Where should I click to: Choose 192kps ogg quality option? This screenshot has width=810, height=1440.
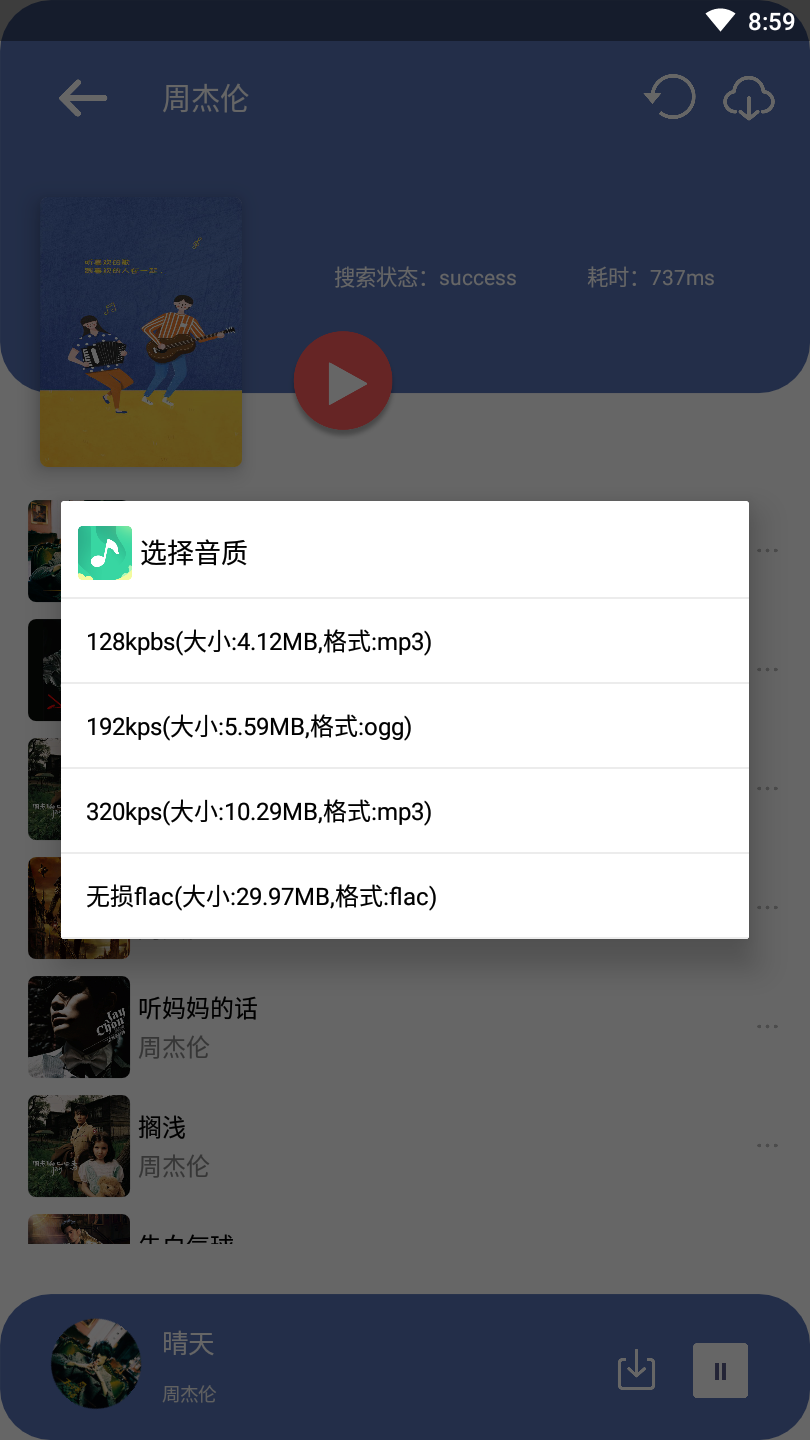404,726
